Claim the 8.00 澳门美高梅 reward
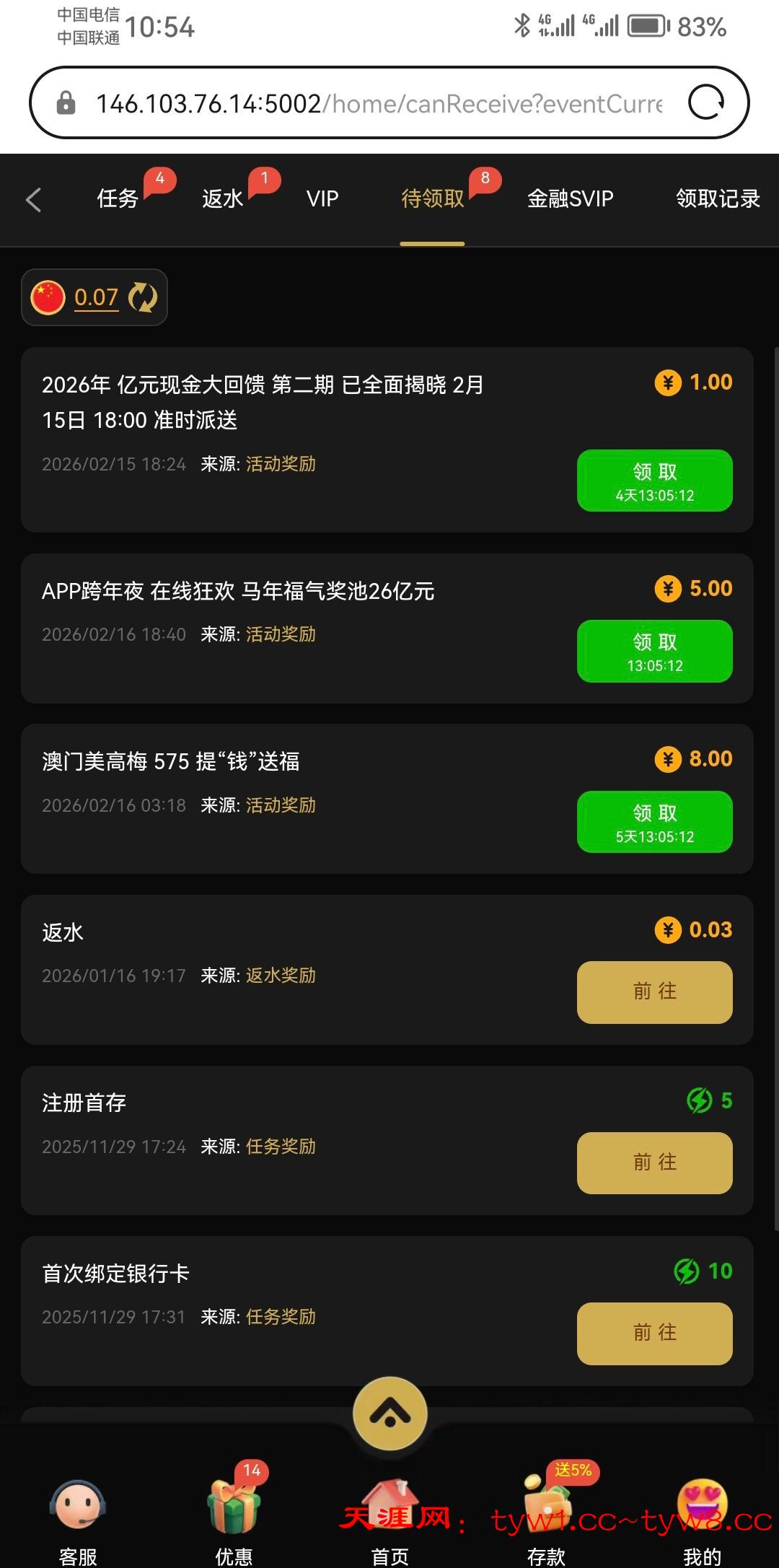 (x=654, y=822)
